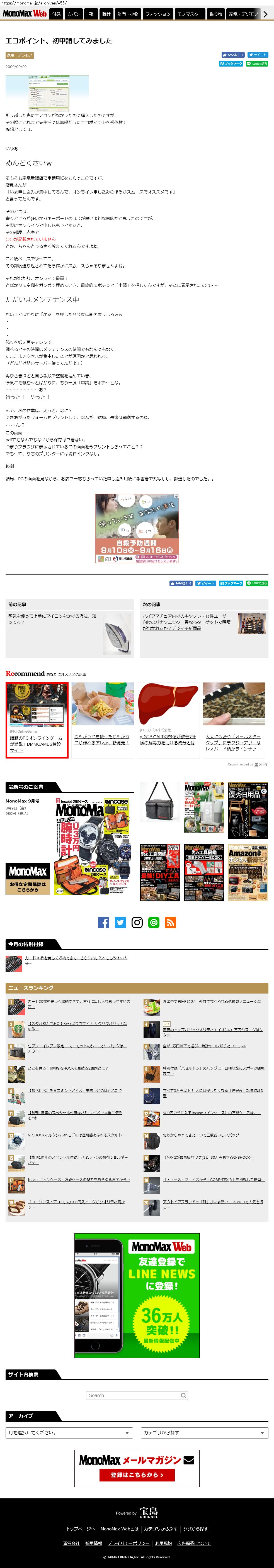Open the Instagram social icon
274x1568 pixels.
[x=137, y=923]
